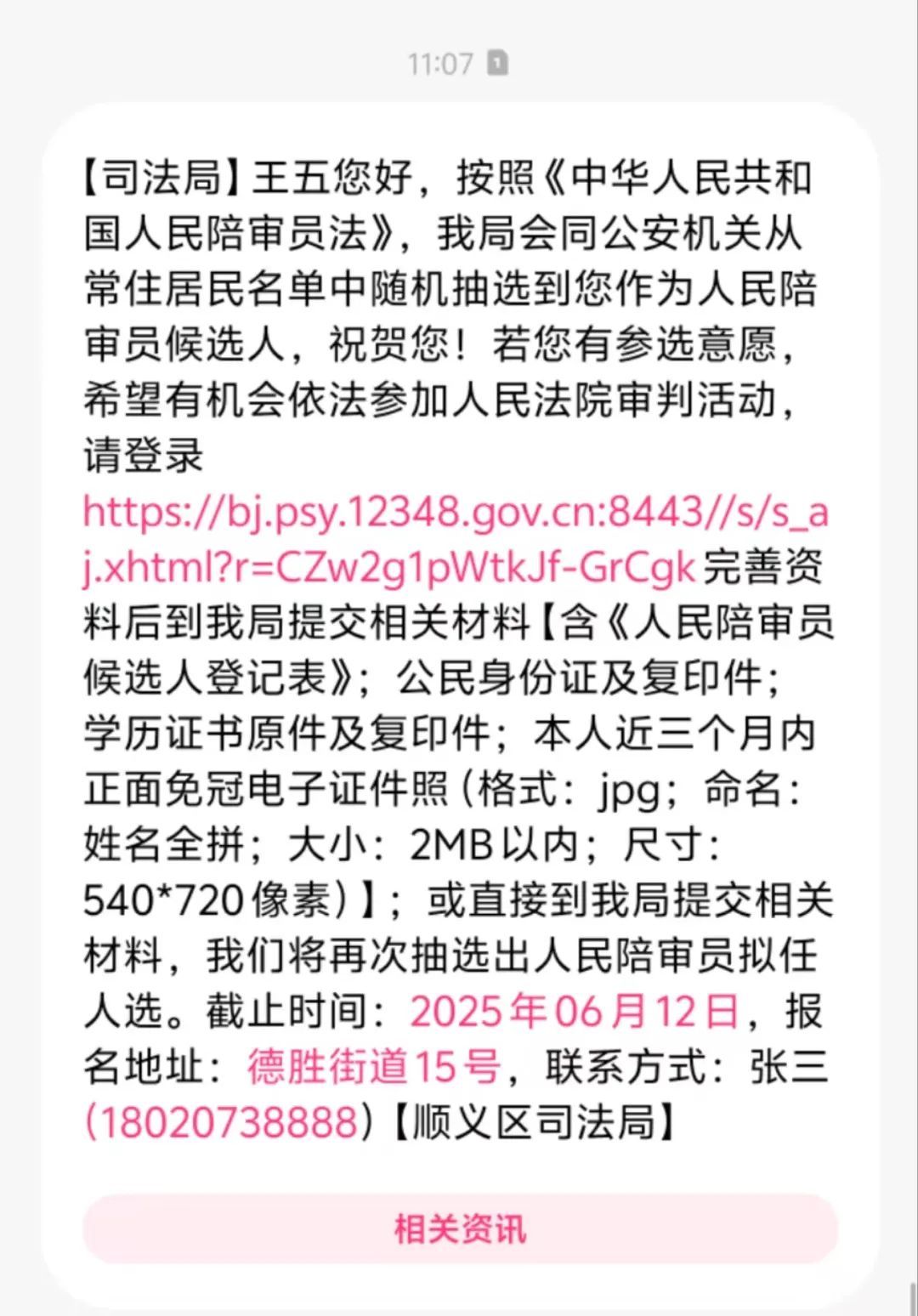The height and width of the screenshot is (1316, 918).
Task: Tap the 相关资讯 button
Action: (x=460, y=1229)
